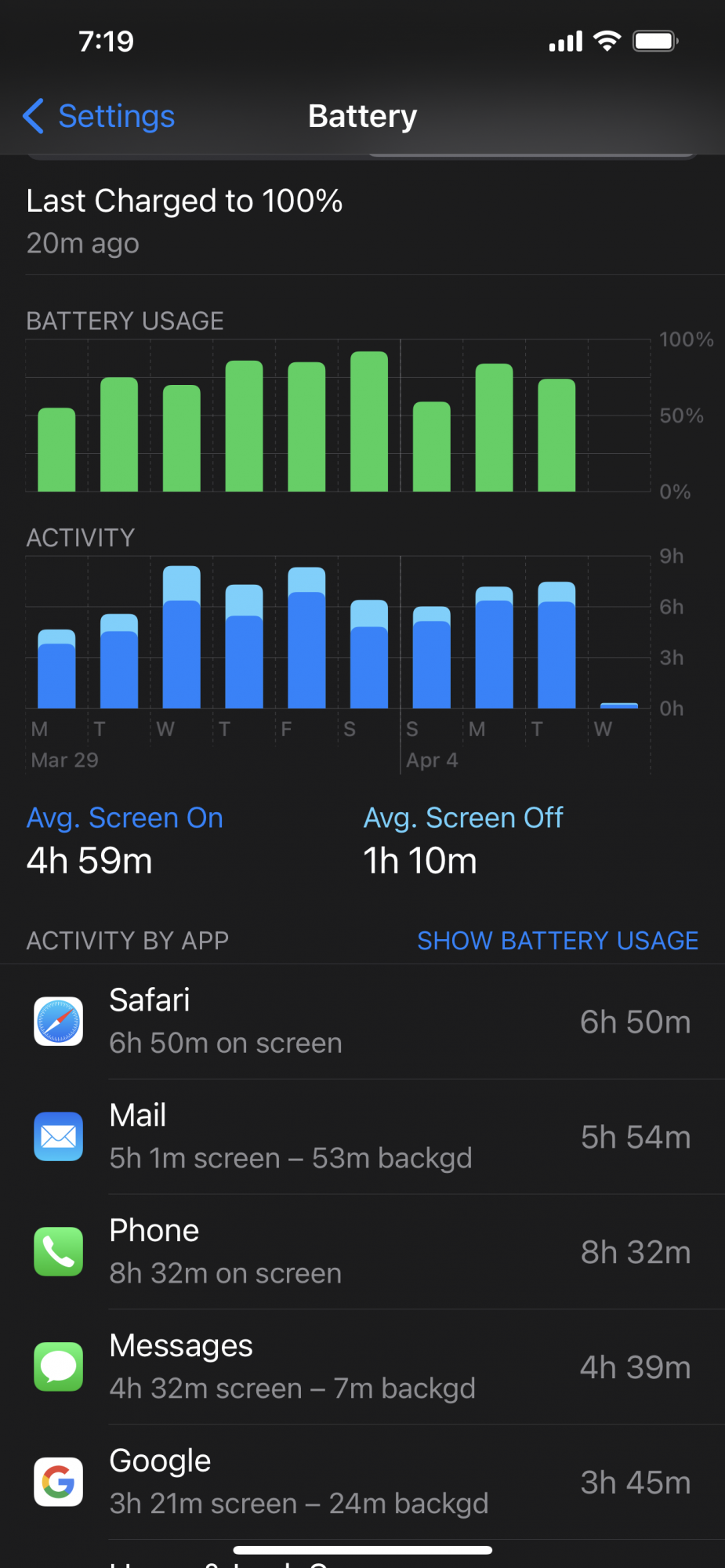Select the Mail activity row
The height and width of the screenshot is (1568, 725).
pyautogui.click(x=362, y=1137)
